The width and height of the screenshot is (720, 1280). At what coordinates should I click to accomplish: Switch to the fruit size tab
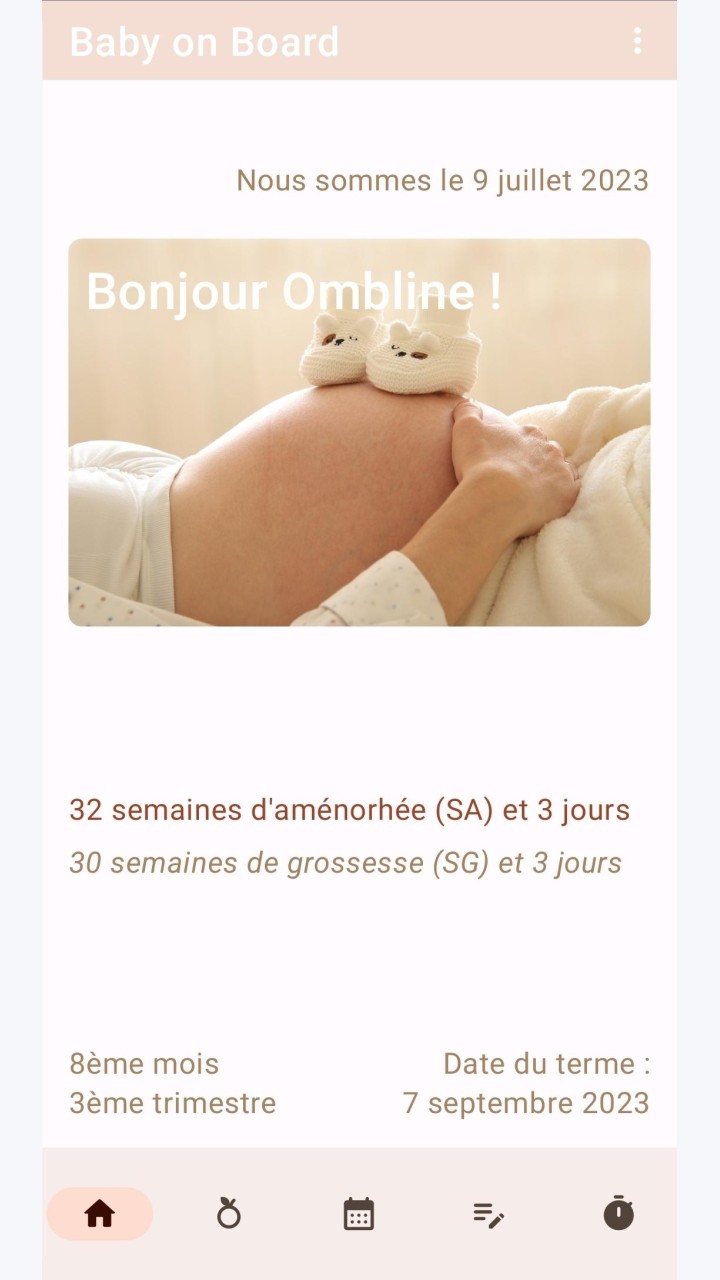pos(229,1214)
